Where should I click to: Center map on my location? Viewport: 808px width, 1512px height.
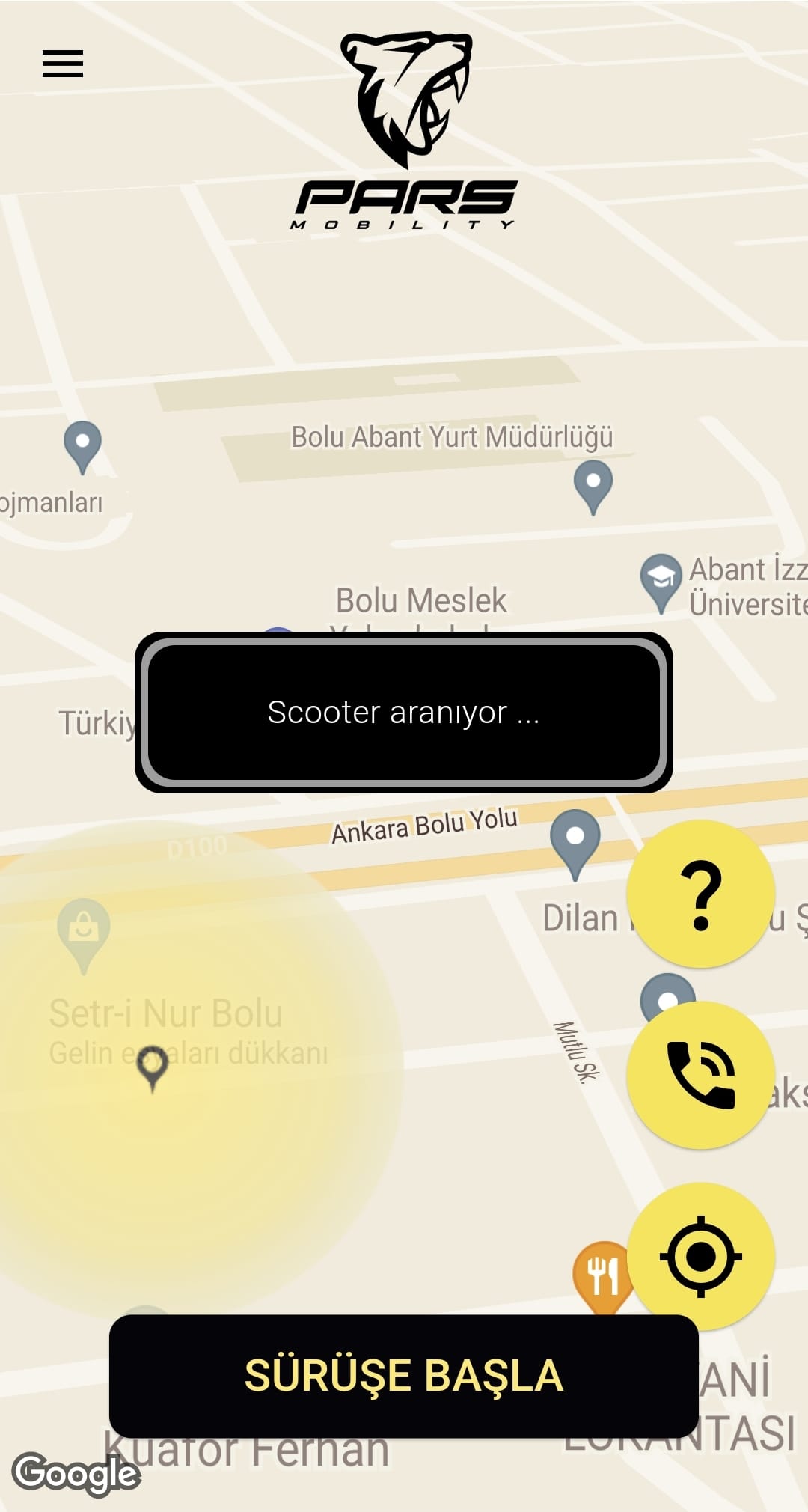pos(701,1257)
